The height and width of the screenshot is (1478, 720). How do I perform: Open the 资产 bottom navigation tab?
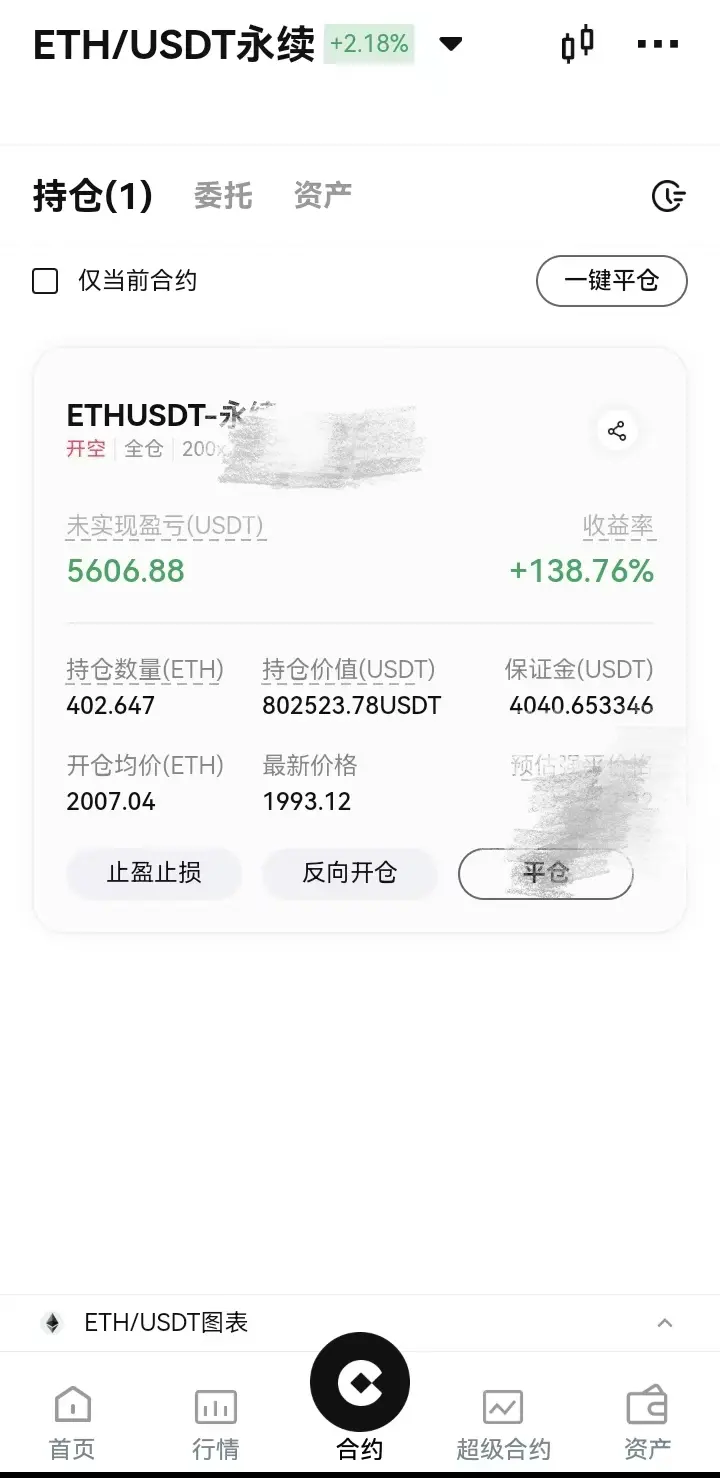pyautogui.click(x=647, y=1424)
